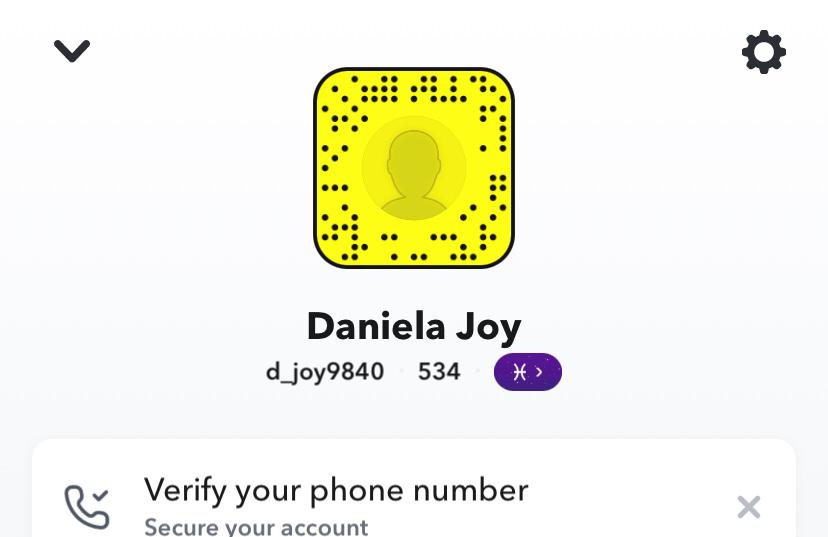
Task: Open the settings gear
Action: tap(763, 52)
